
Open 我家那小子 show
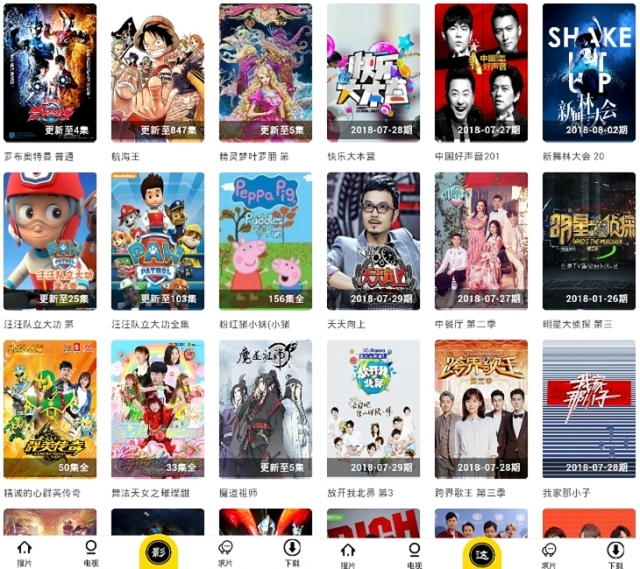click(588, 408)
